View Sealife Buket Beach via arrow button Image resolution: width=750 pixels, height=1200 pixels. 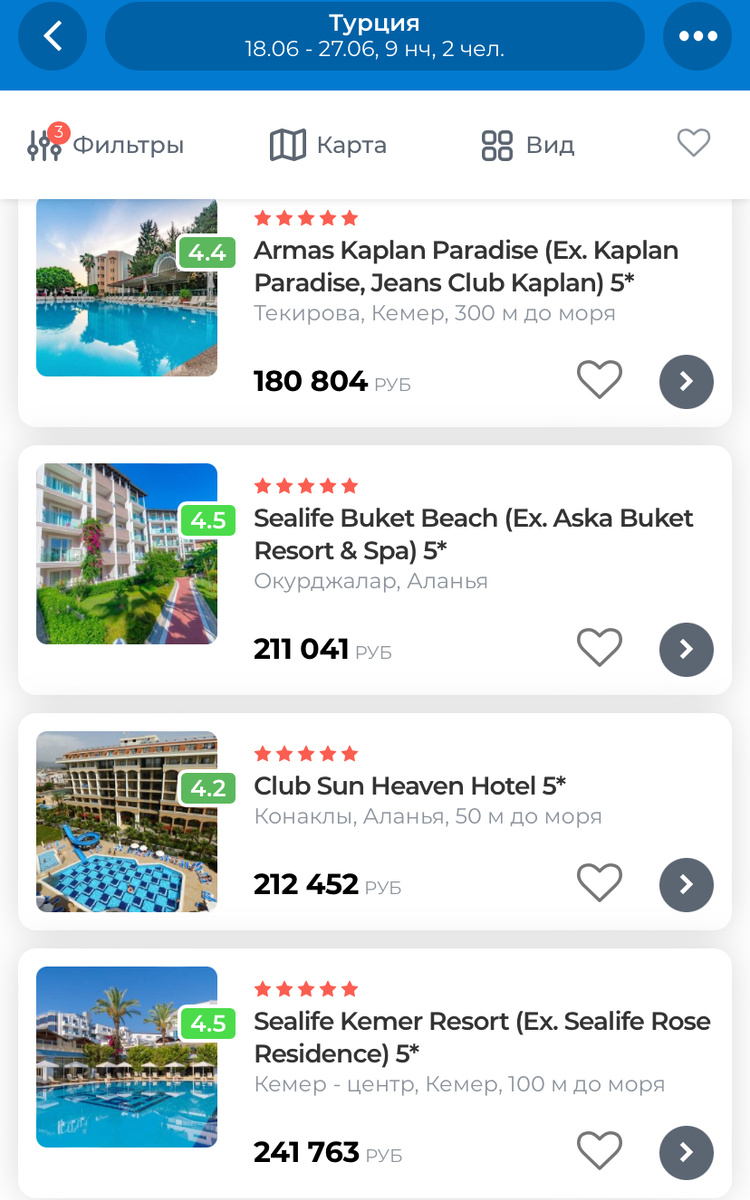coord(686,650)
